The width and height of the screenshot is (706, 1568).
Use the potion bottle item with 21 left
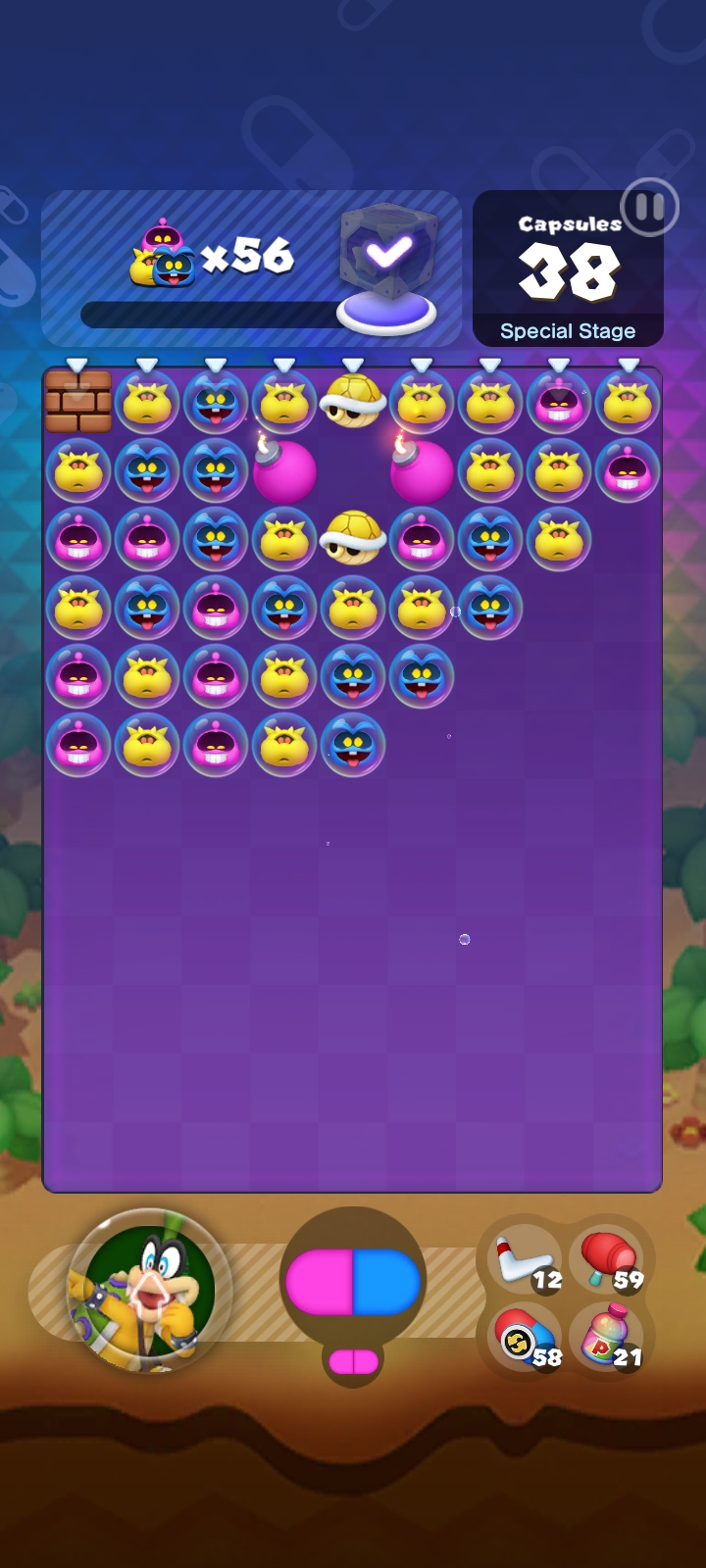(x=609, y=1340)
